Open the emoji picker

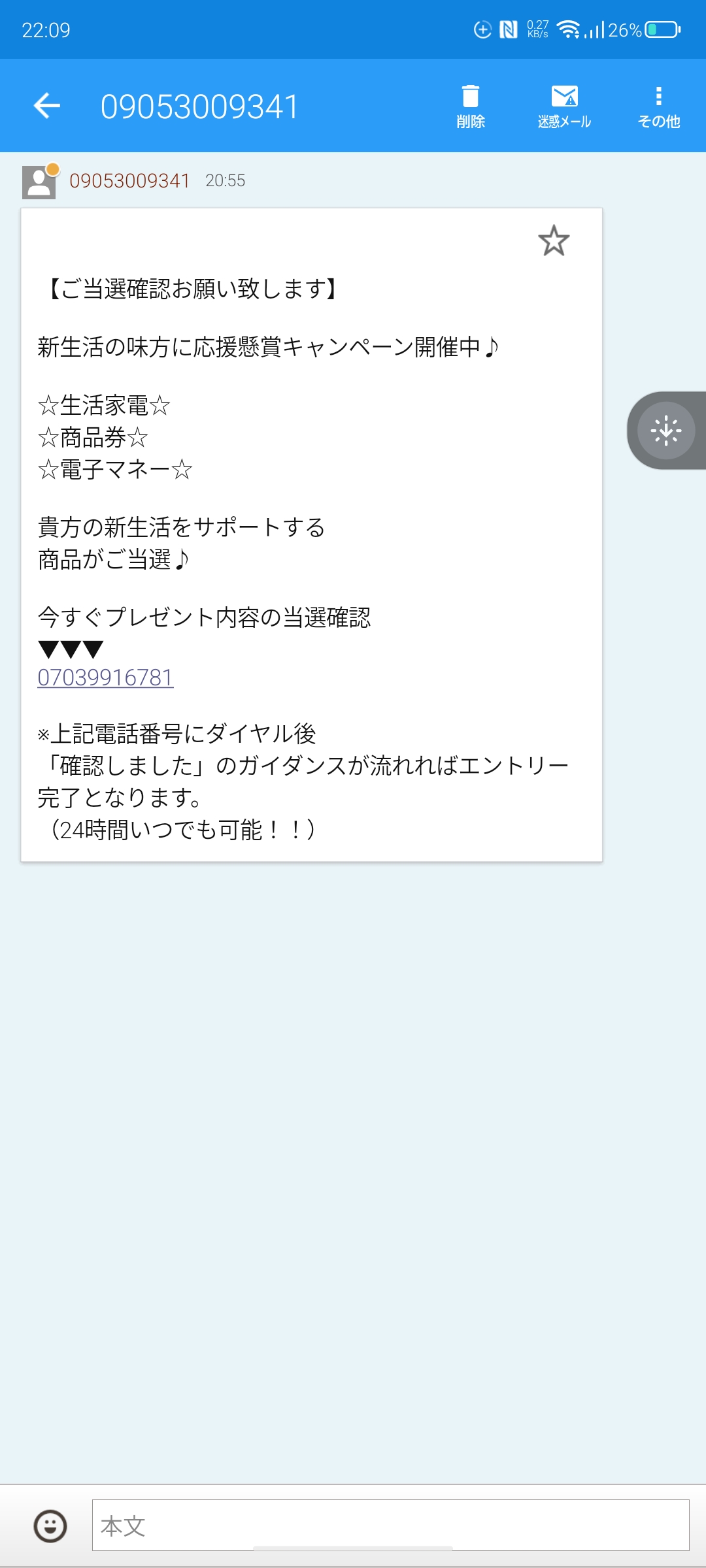50,1526
